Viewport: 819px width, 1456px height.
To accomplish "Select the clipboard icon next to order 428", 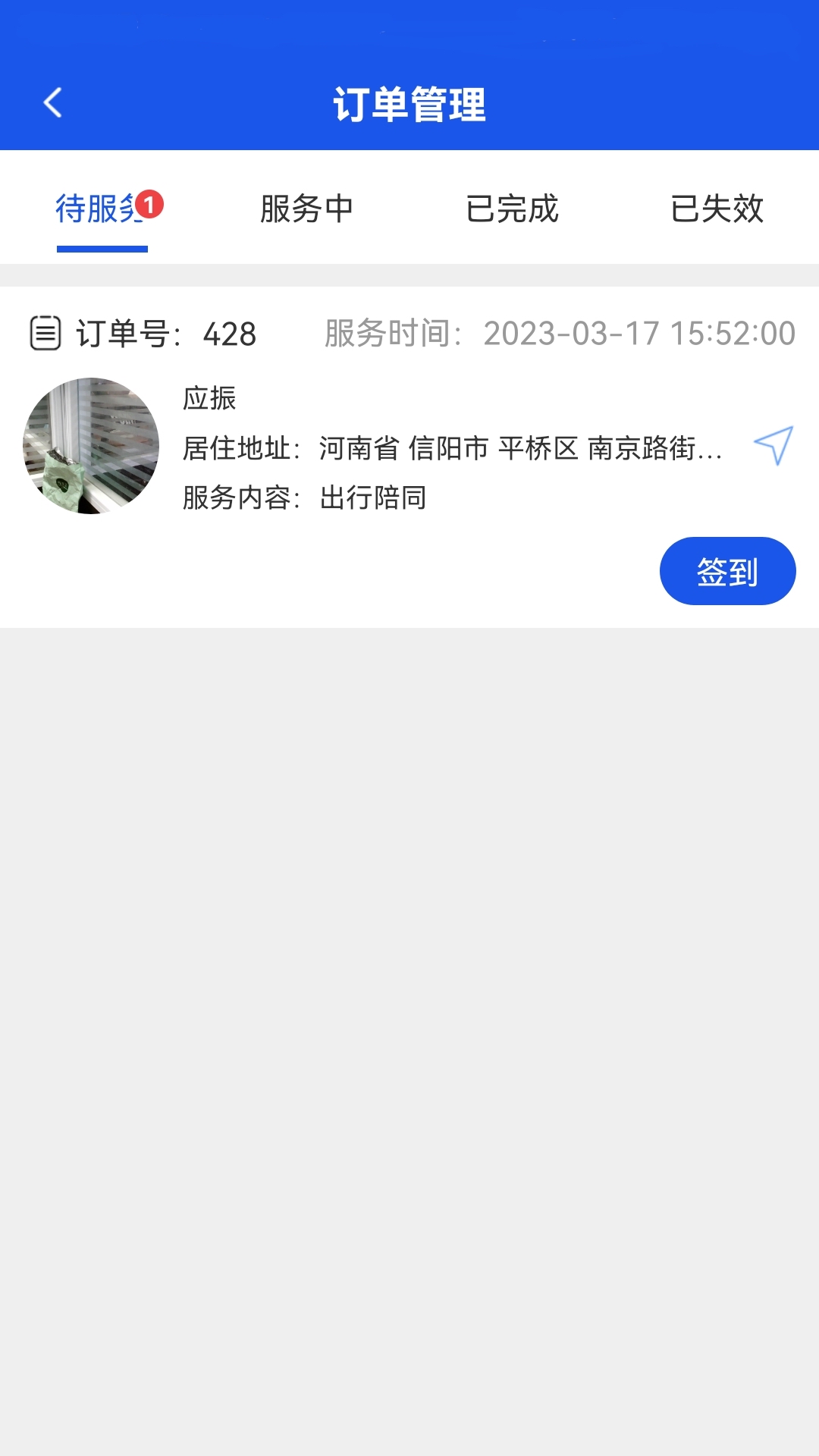I will pyautogui.click(x=46, y=334).
